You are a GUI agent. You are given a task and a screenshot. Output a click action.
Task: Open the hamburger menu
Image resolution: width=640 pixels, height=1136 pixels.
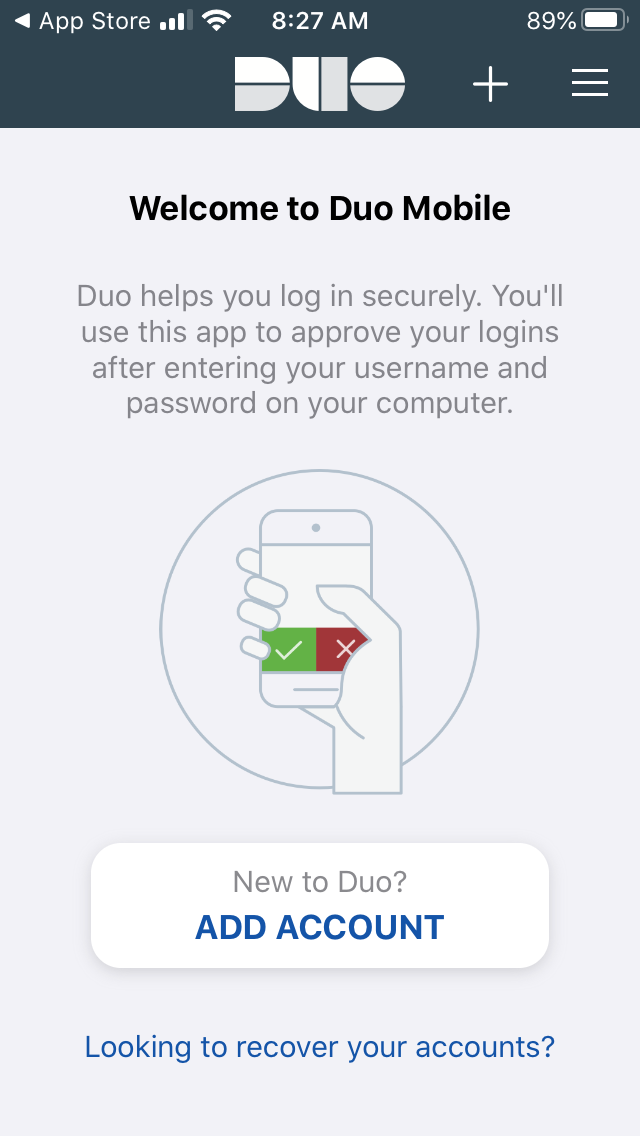589,83
